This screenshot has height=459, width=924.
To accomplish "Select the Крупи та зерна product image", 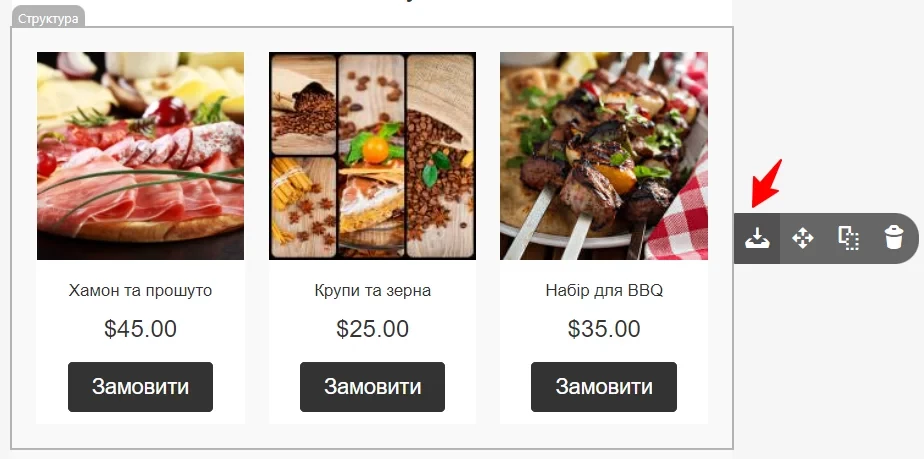I will 372,156.
